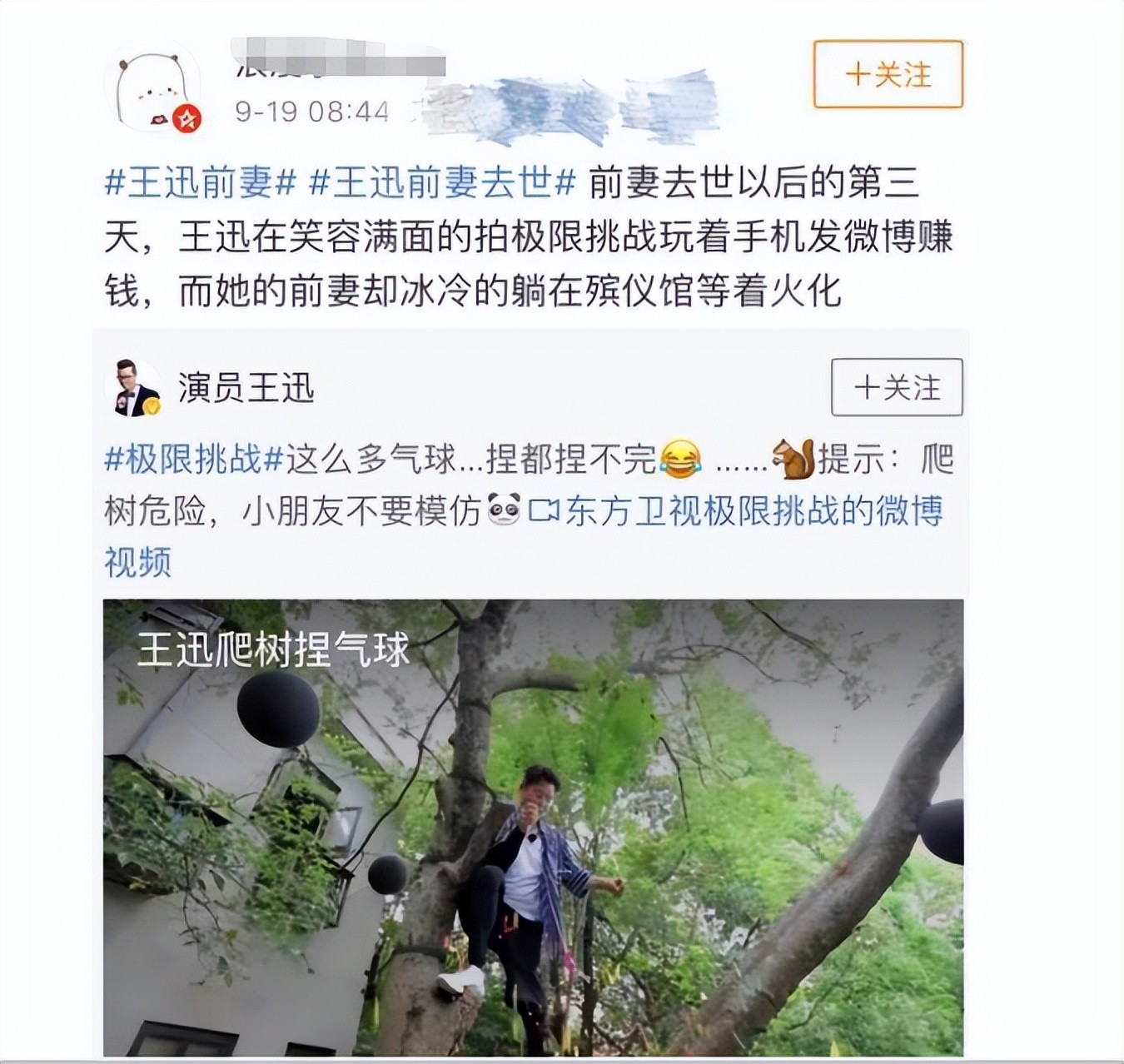Open the #王迅前妻去世# hashtag topic
This screenshot has width=1124, height=1064.
click(442, 182)
